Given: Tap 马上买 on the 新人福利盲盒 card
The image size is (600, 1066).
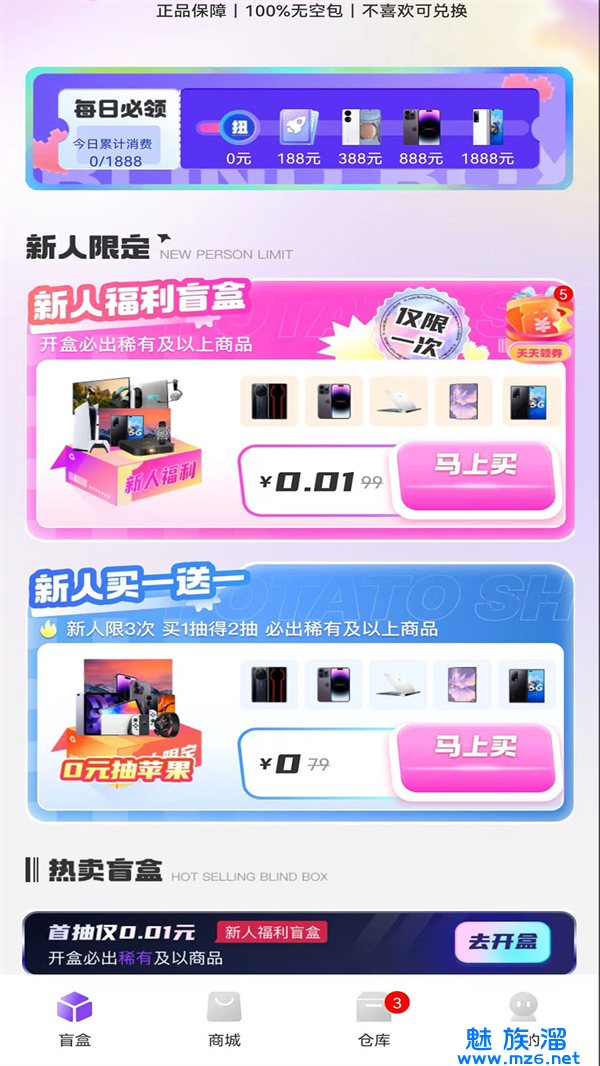Looking at the screenshot, I should click(476, 467).
